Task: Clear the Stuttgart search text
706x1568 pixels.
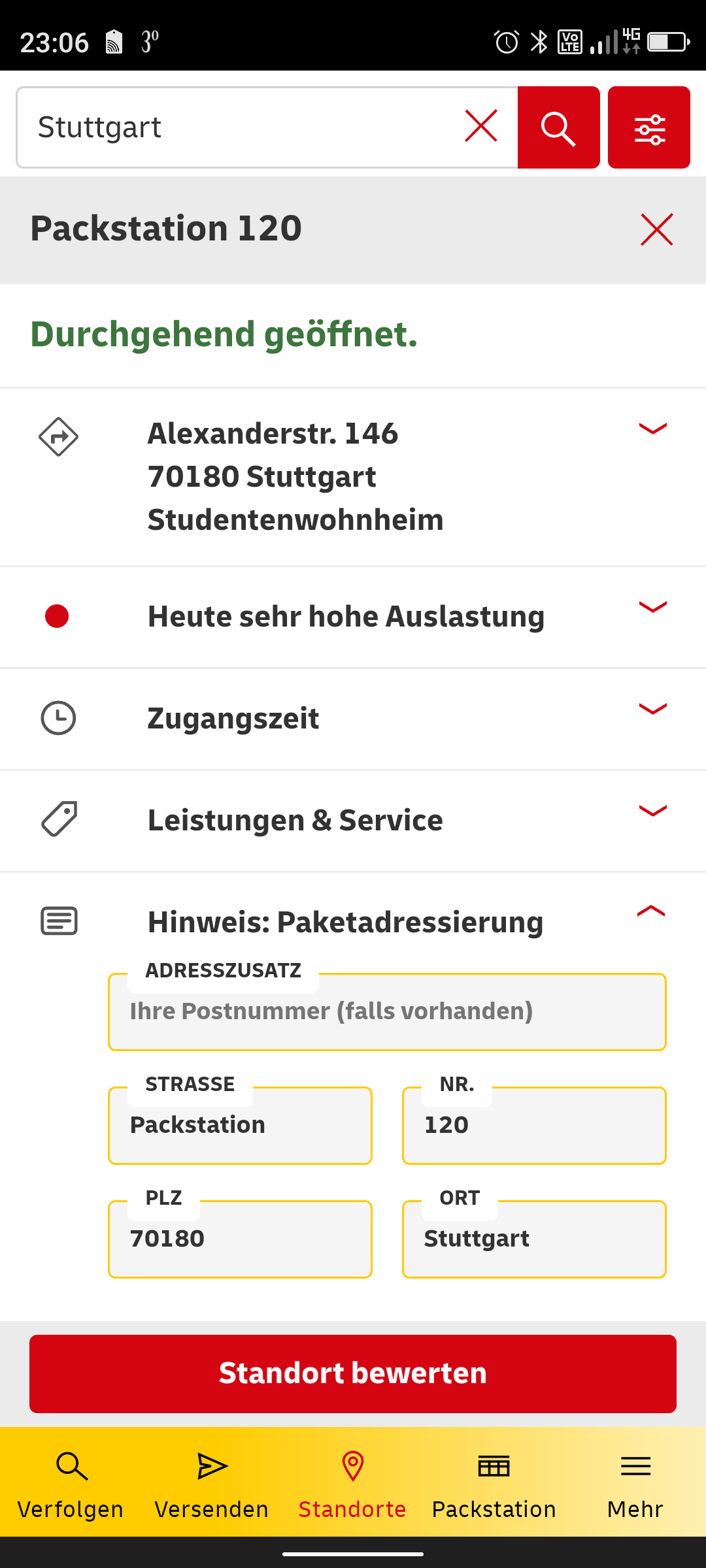Action: pyautogui.click(x=481, y=127)
